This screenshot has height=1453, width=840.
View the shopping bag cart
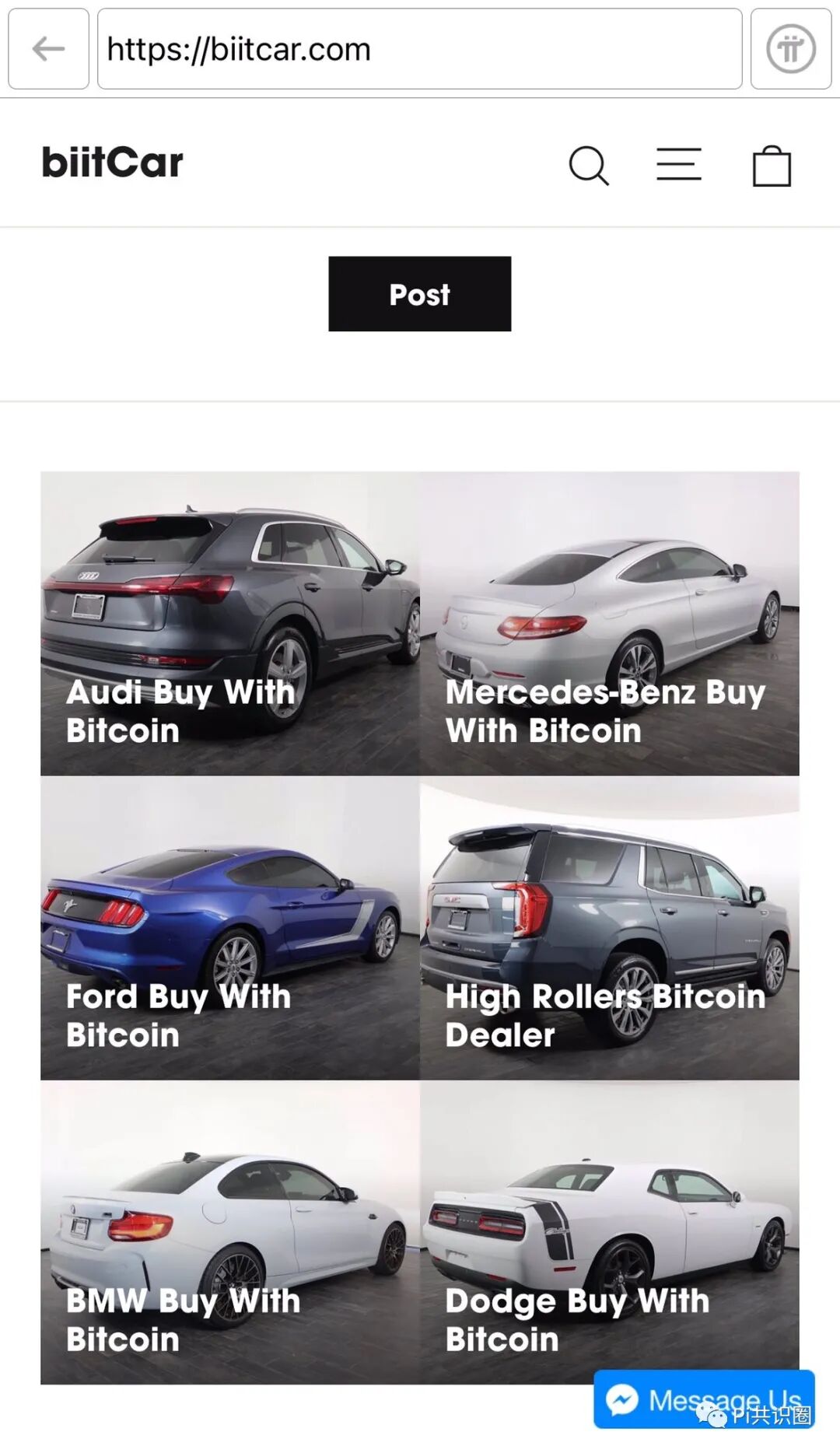(772, 165)
